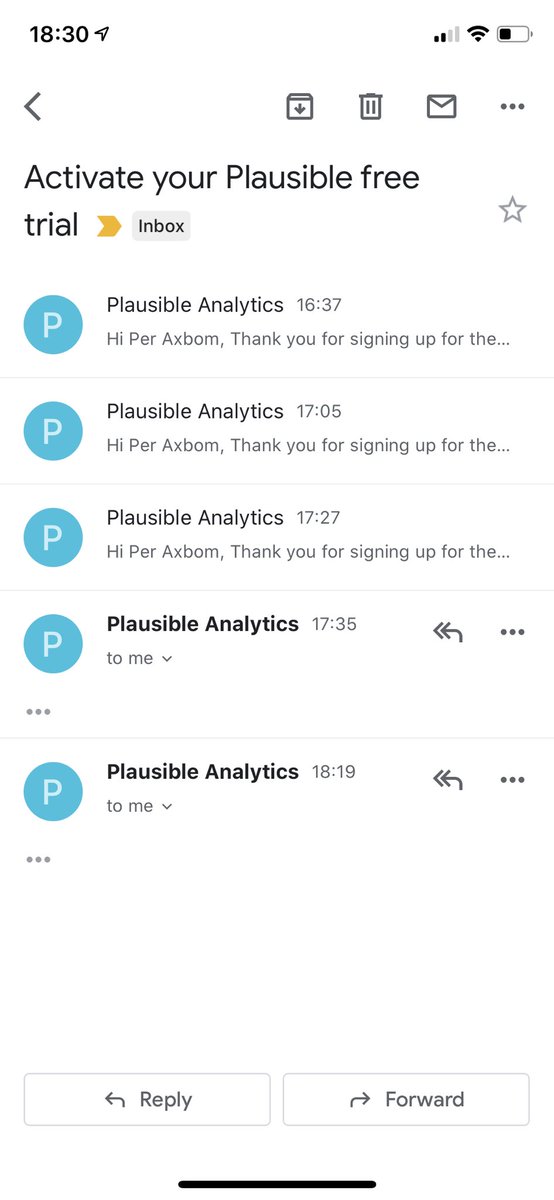Open the Inbox label chip

[x=161, y=226]
